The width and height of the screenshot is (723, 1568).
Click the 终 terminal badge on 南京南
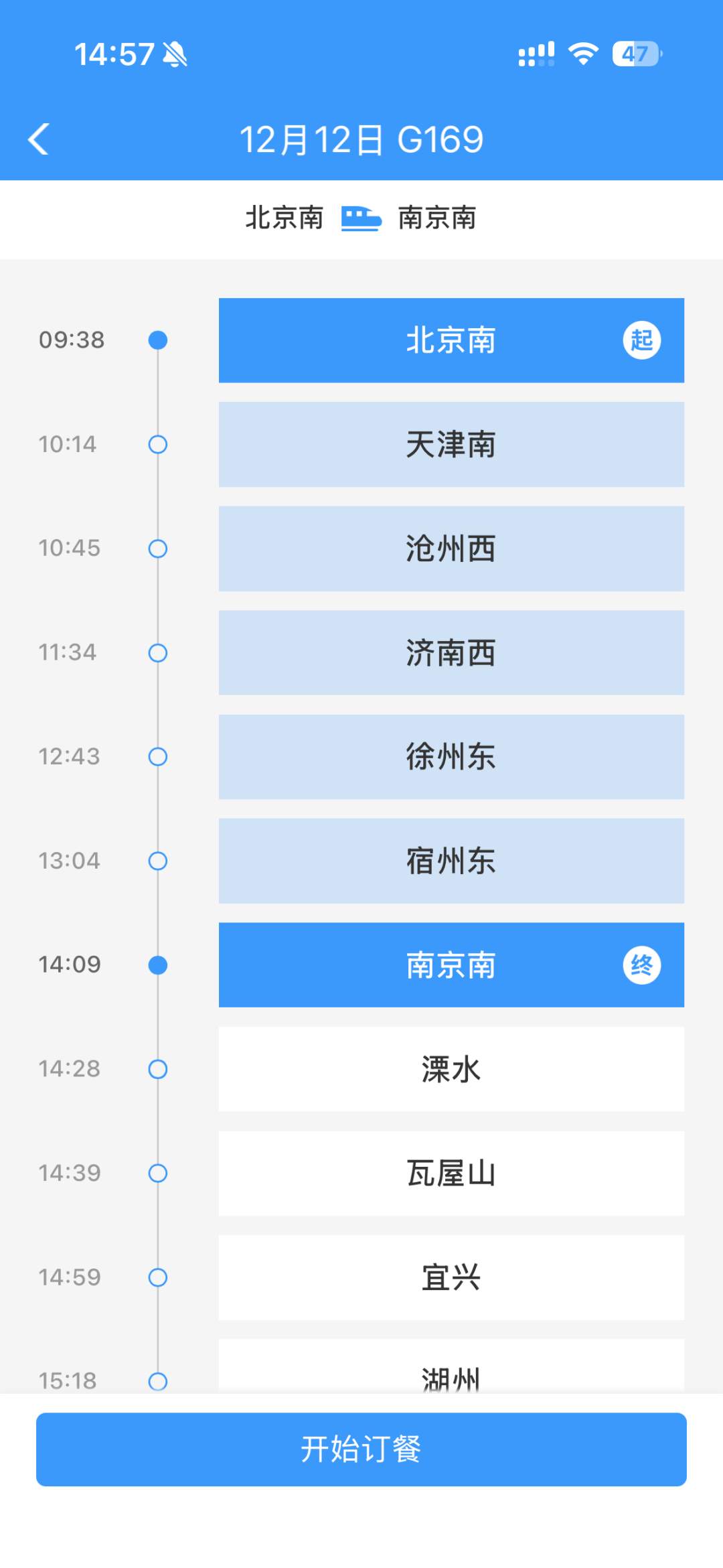tap(640, 965)
